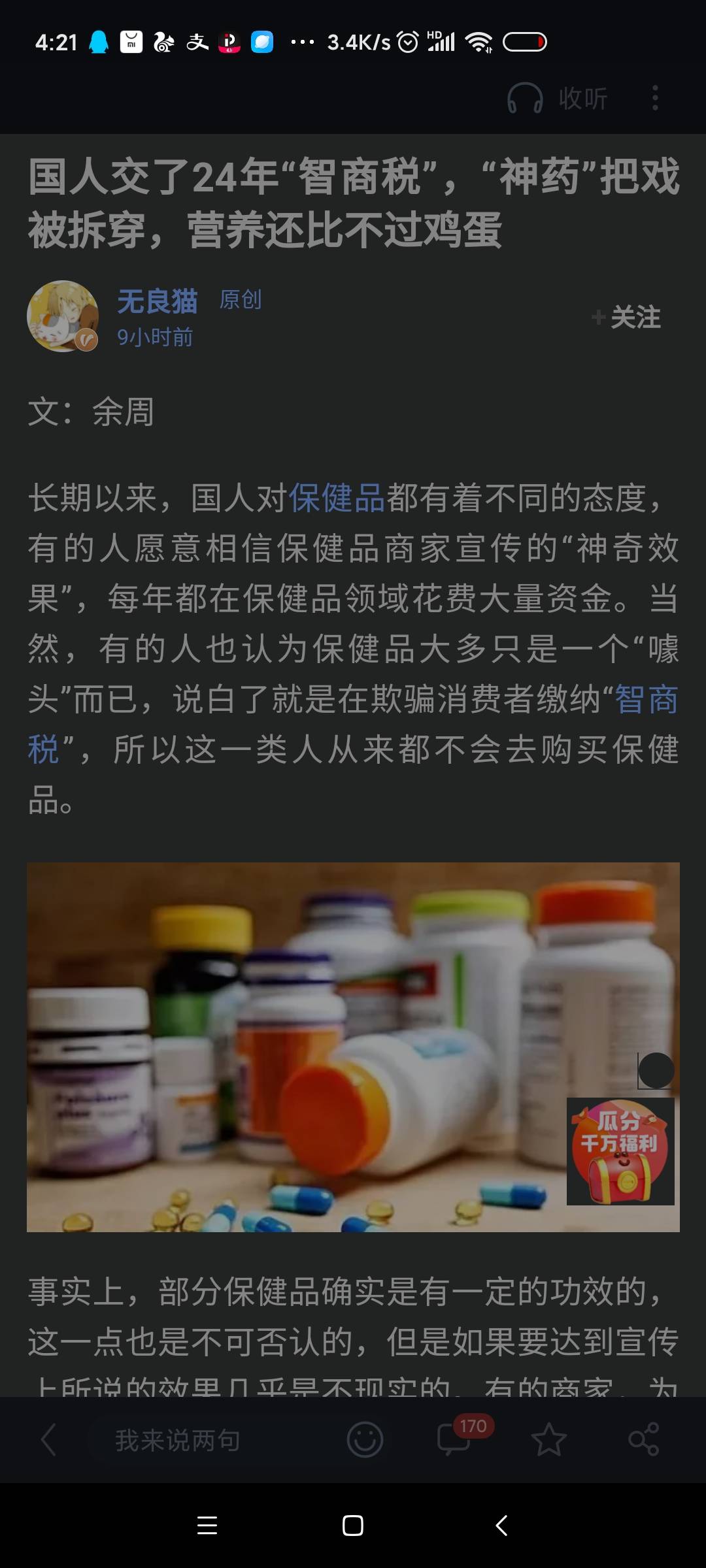Follow the author with 关注
The image size is (706, 1568).
point(627,318)
